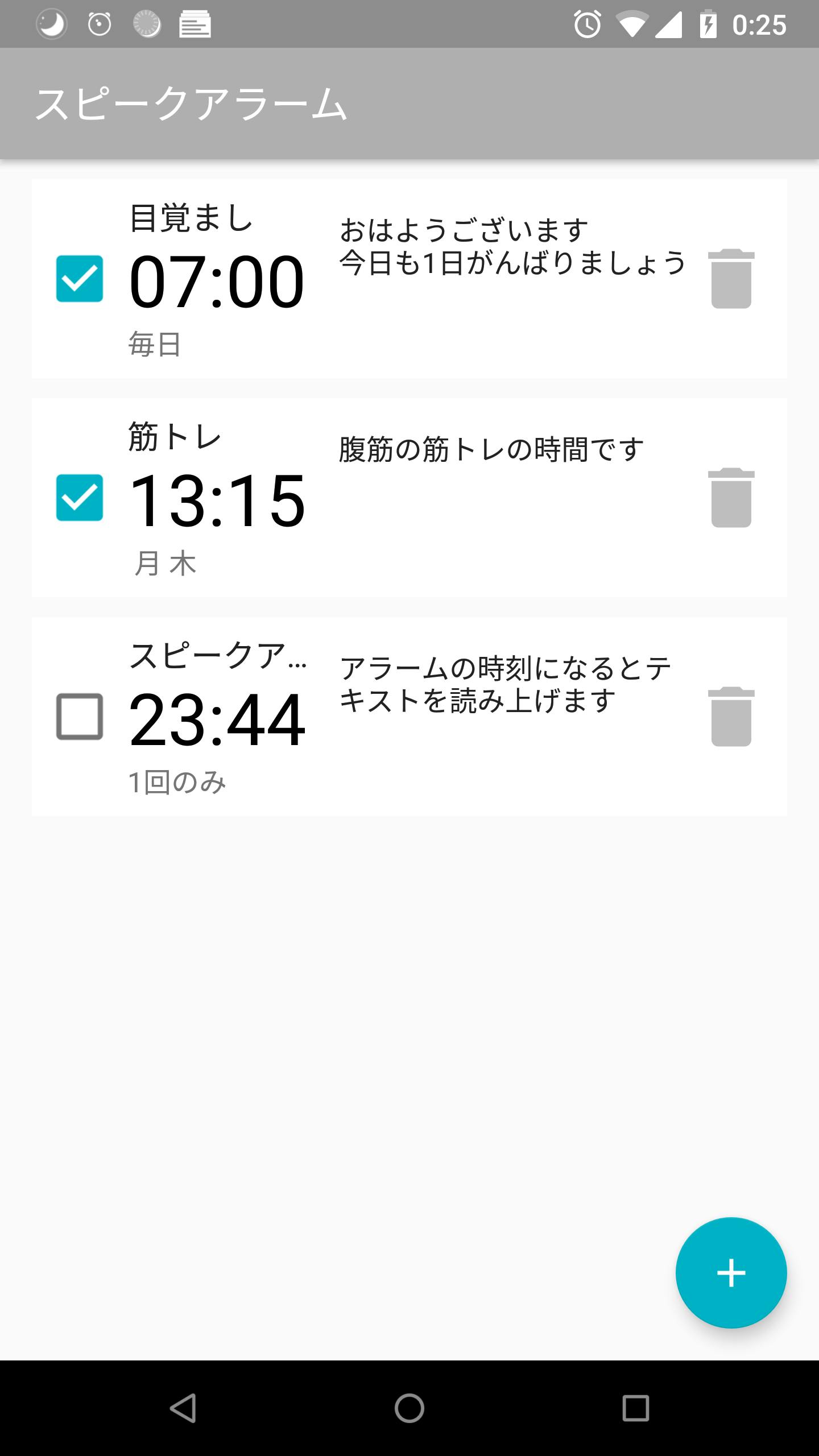
Task: Delete the 23:44 alarm
Action: tap(731, 717)
